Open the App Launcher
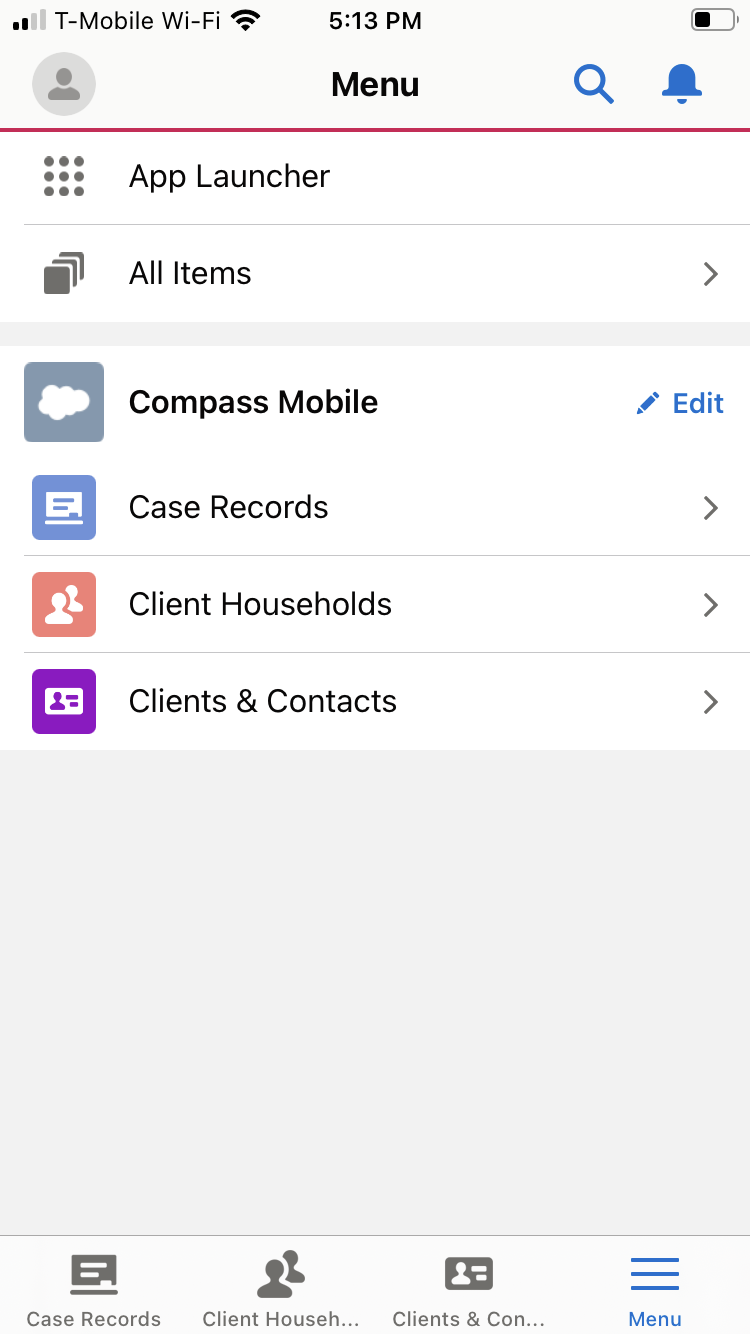This screenshot has height=1334, width=750. pyautogui.click(x=375, y=177)
